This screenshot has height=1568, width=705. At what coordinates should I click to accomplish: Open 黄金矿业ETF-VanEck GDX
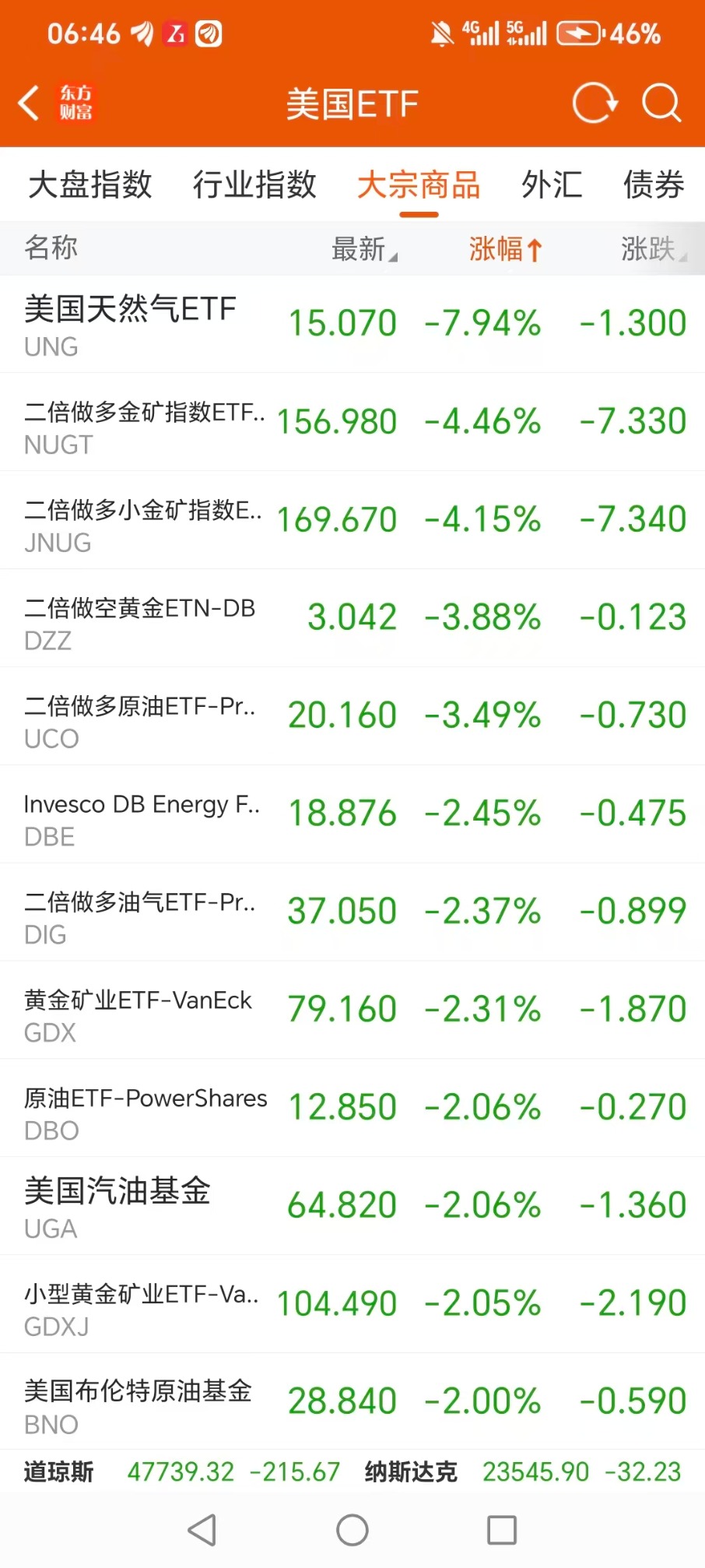[x=352, y=1011]
